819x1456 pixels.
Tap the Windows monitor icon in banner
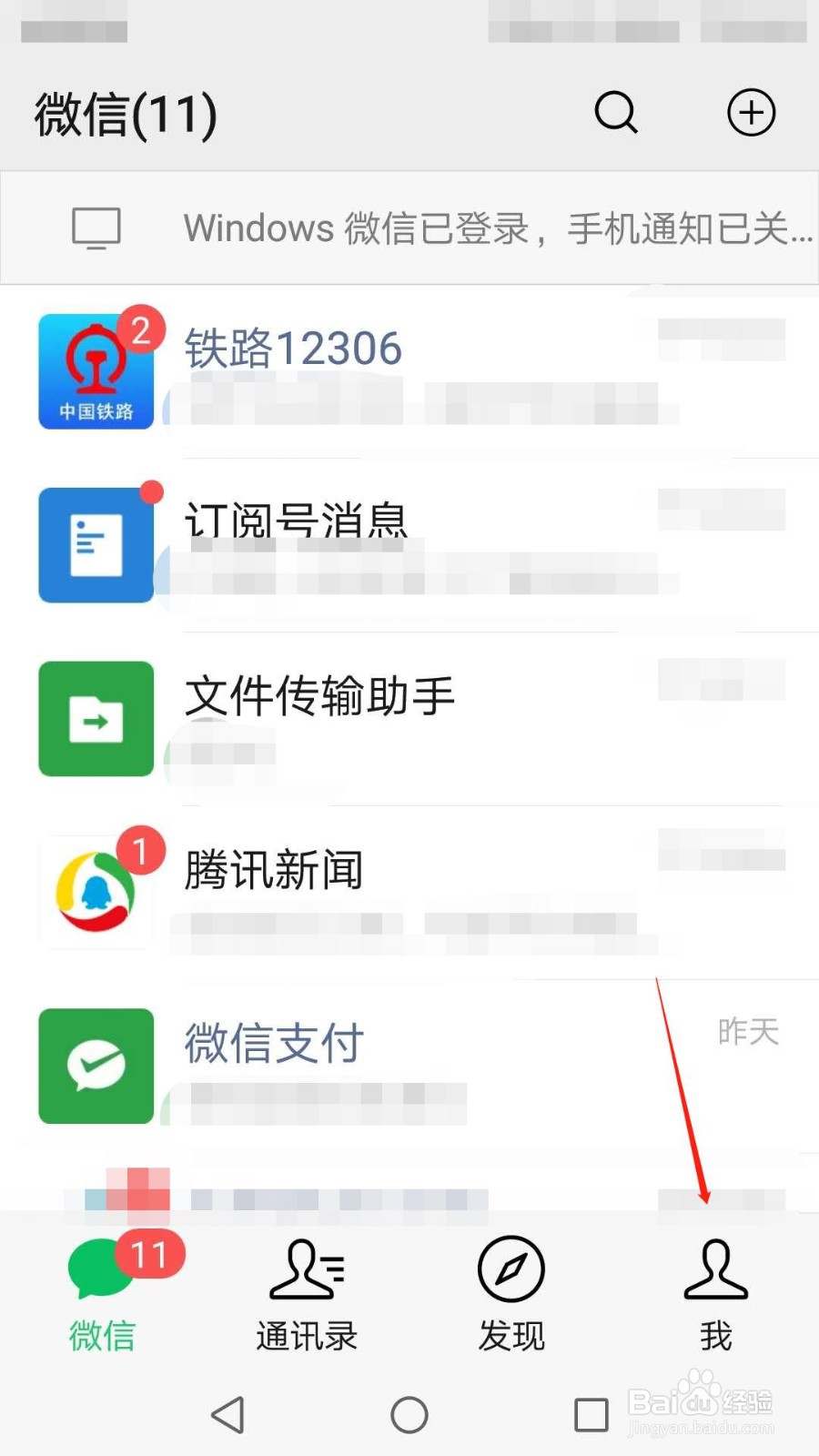click(x=95, y=227)
